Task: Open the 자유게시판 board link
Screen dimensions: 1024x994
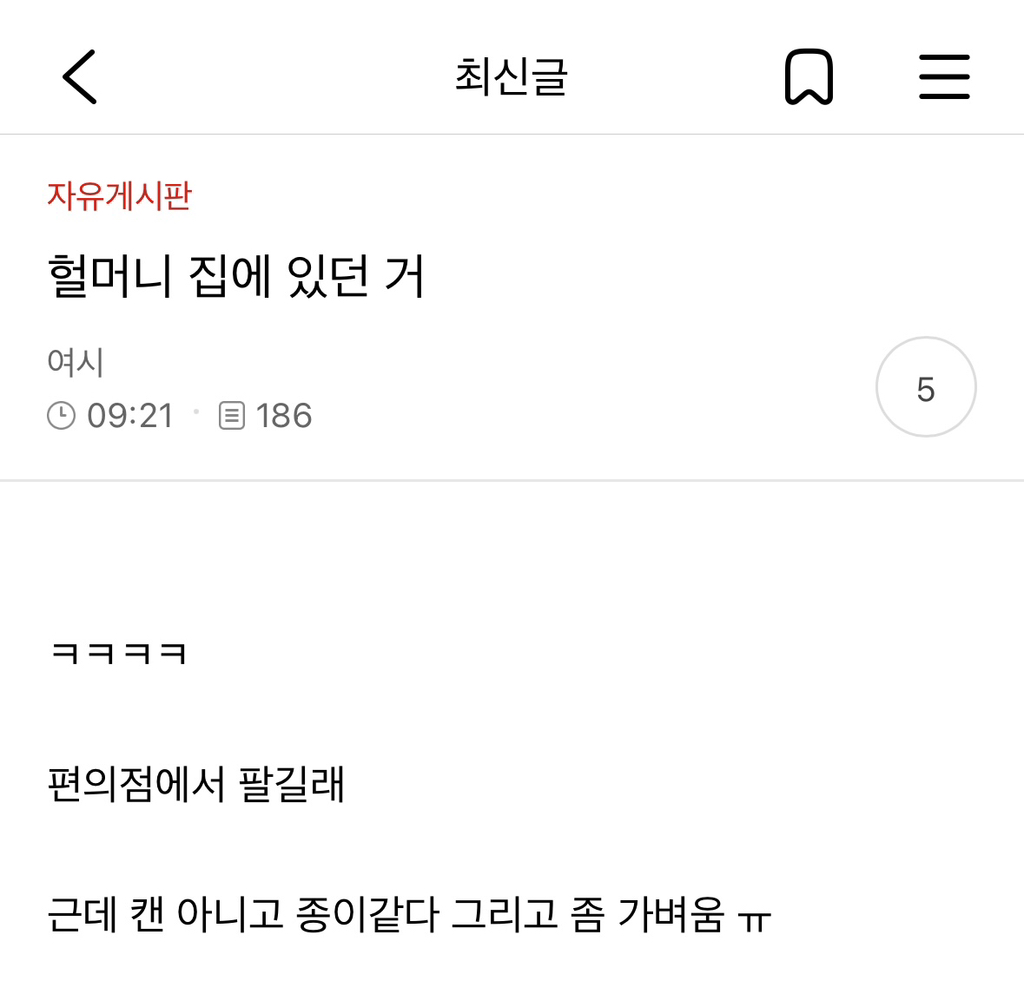Action: (x=120, y=195)
